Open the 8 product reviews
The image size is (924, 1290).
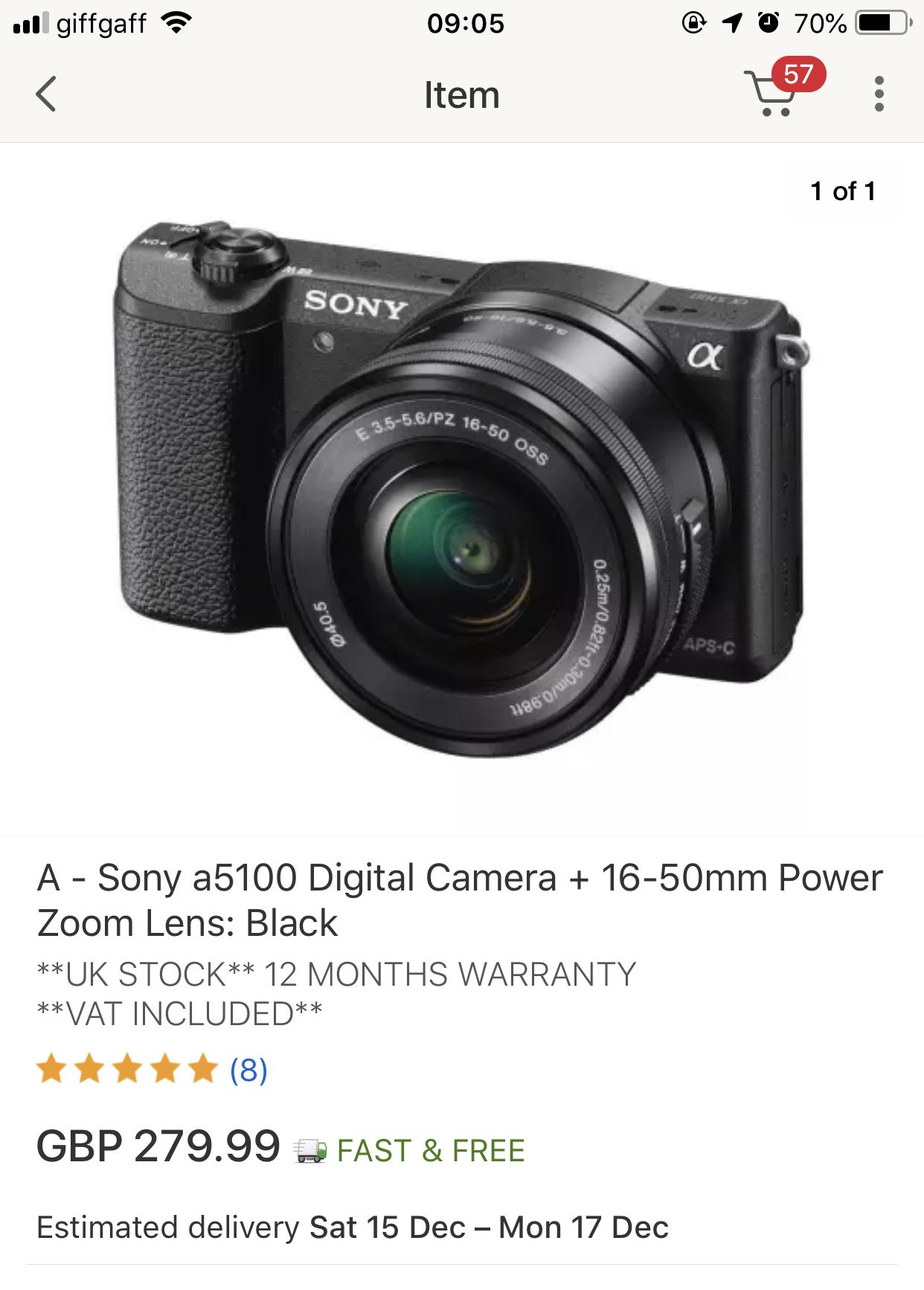click(248, 1071)
